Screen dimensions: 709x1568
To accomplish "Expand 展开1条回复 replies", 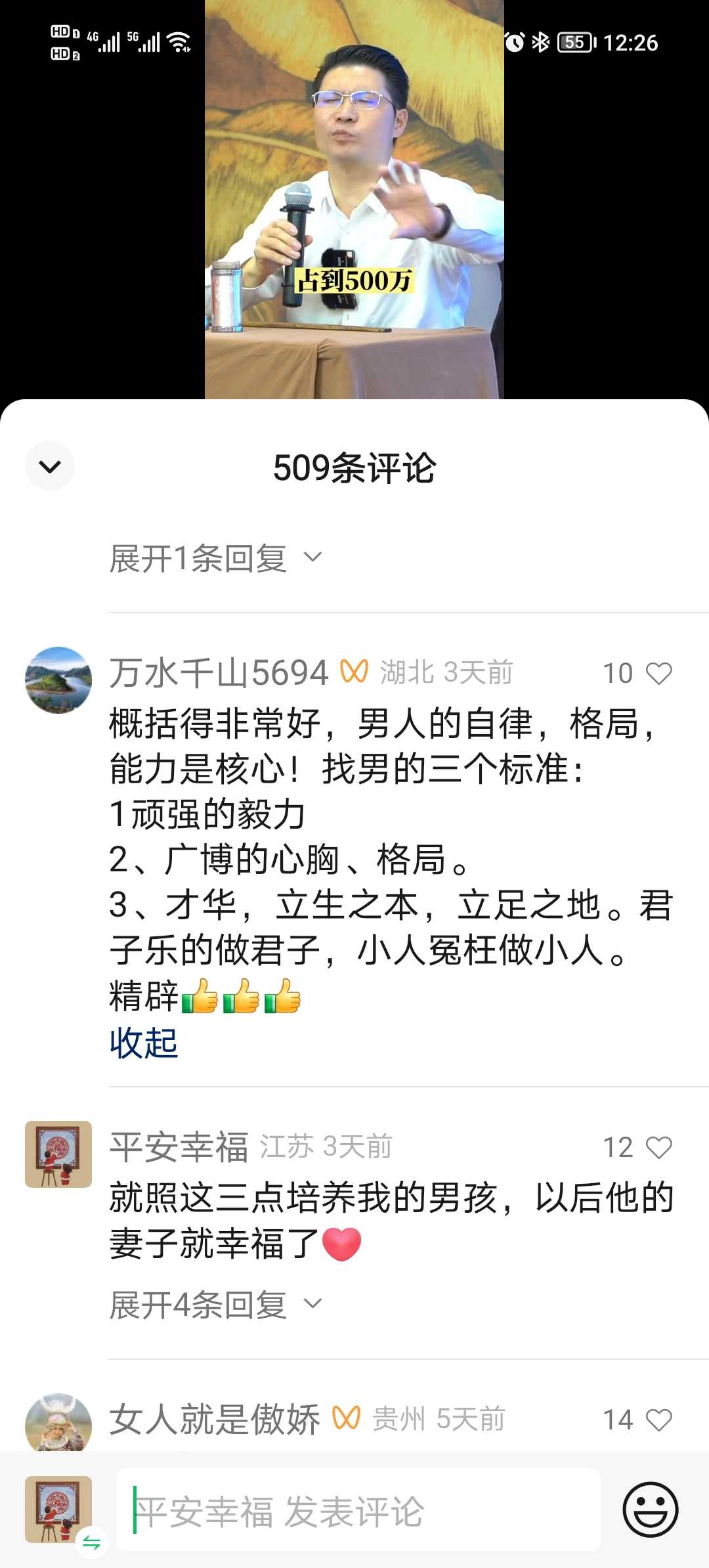I will click(215, 559).
